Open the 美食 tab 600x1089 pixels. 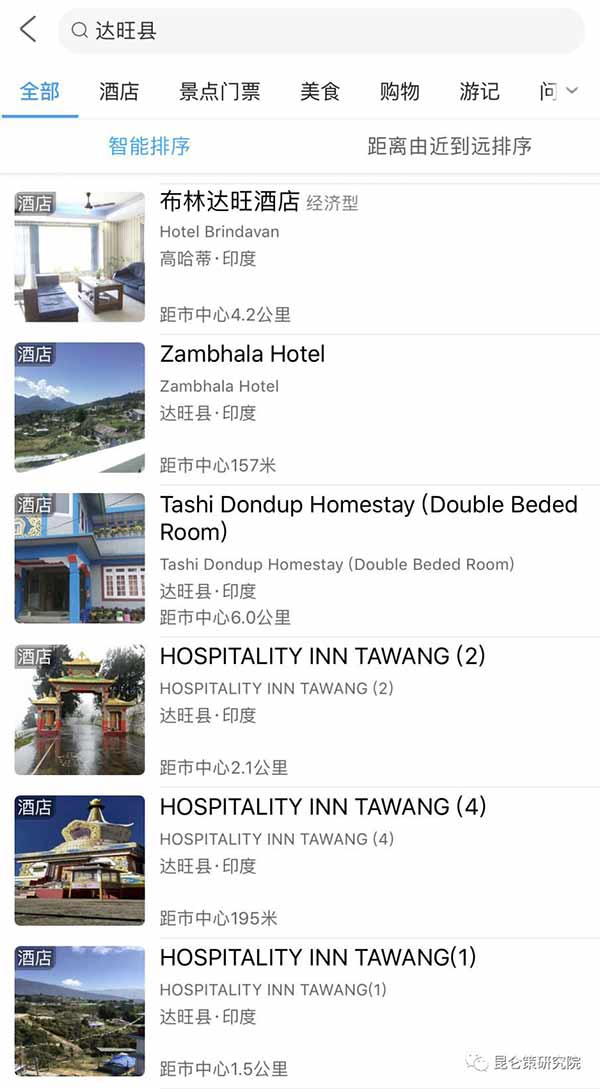(x=320, y=92)
